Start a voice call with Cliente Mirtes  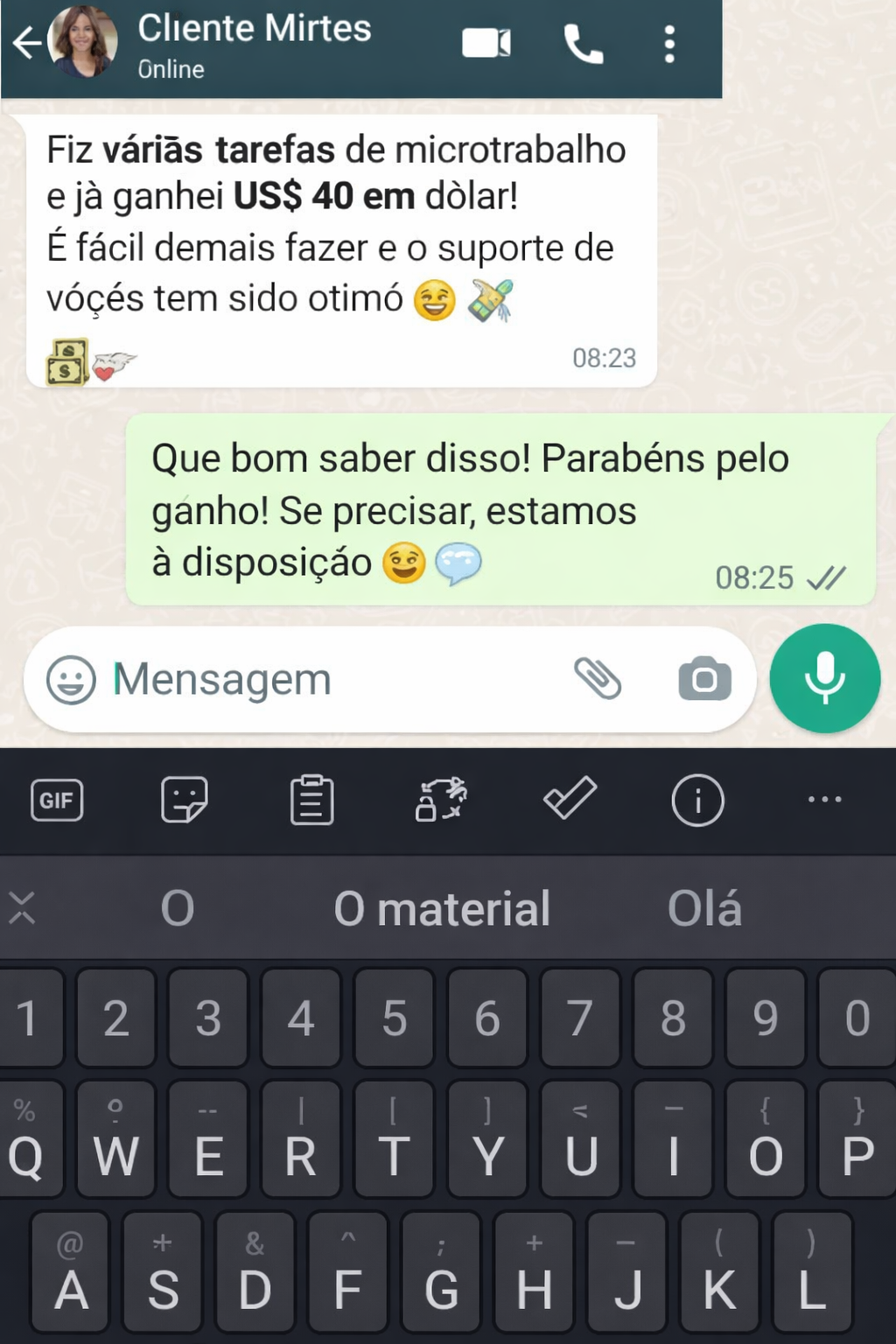pos(584,44)
